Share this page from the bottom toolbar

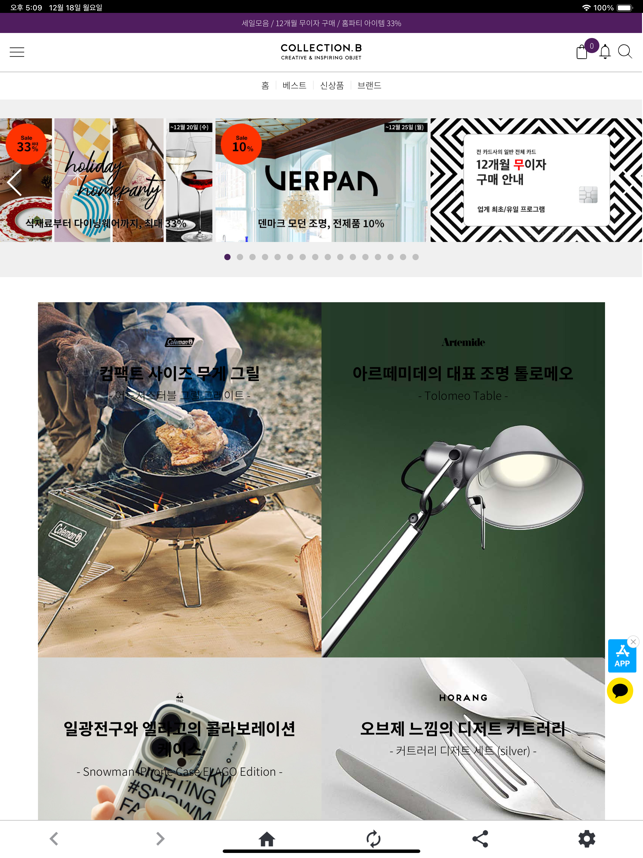tap(480, 839)
